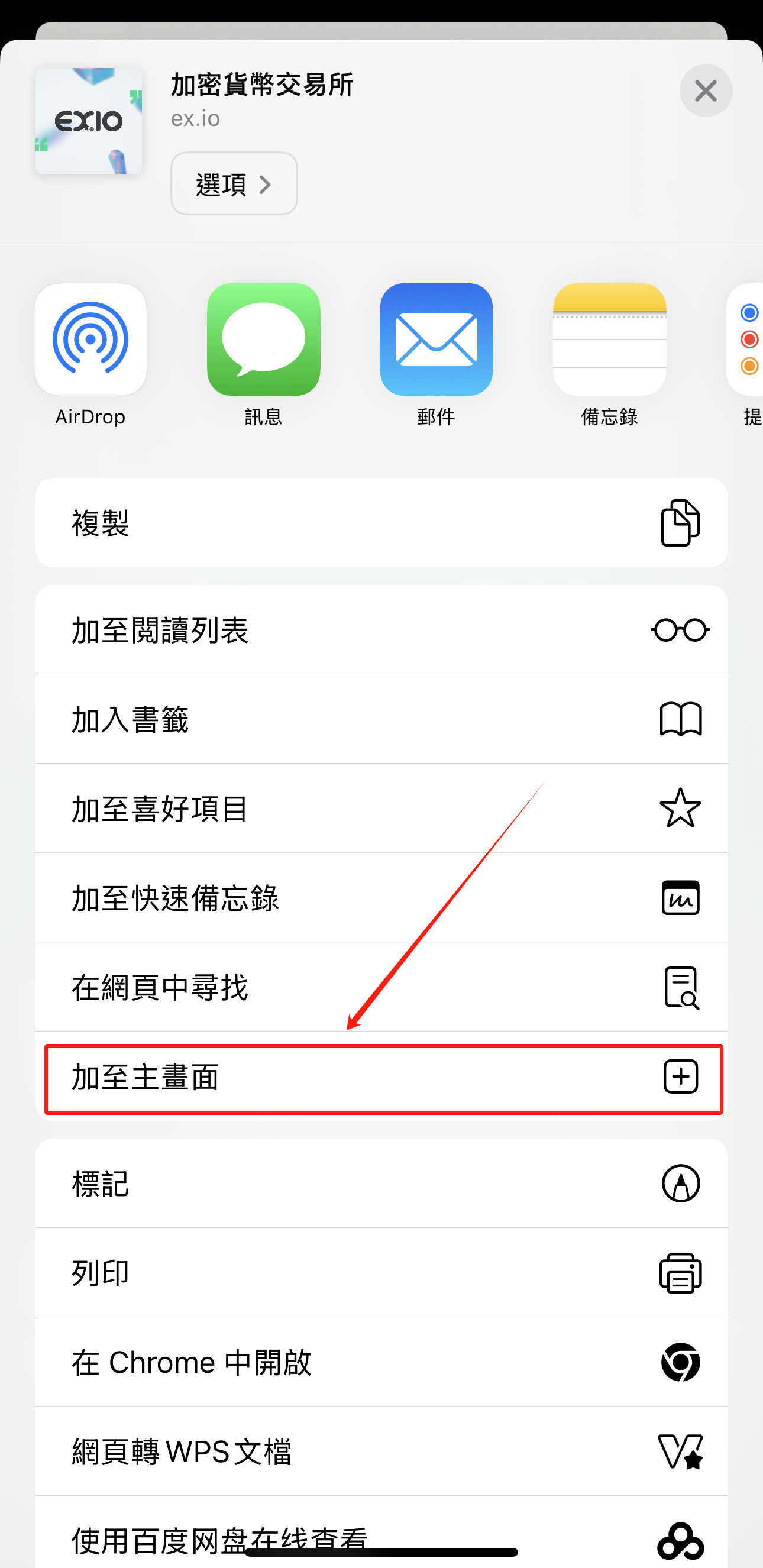The height and width of the screenshot is (1568, 763).
Task: Tap 網頁轉WPS文檔 option
Action: pos(381,1451)
